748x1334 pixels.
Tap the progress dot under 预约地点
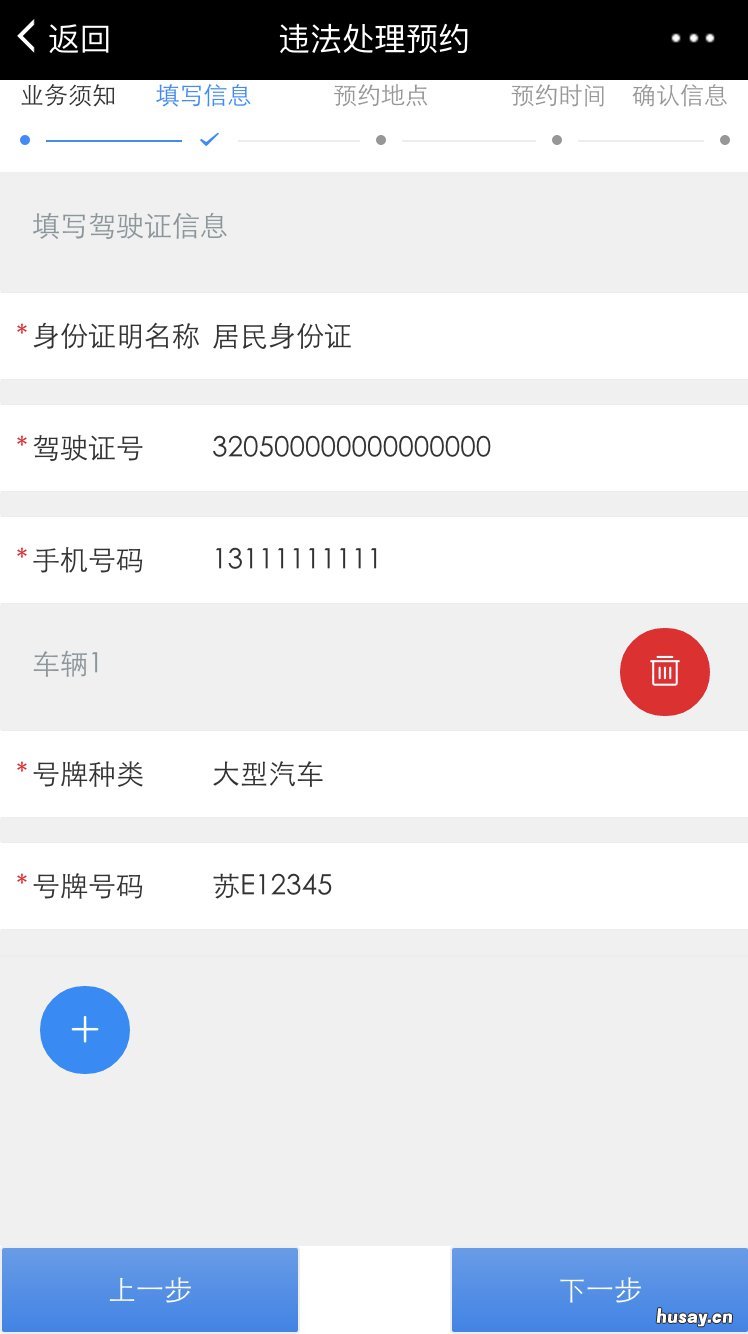point(380,139)
